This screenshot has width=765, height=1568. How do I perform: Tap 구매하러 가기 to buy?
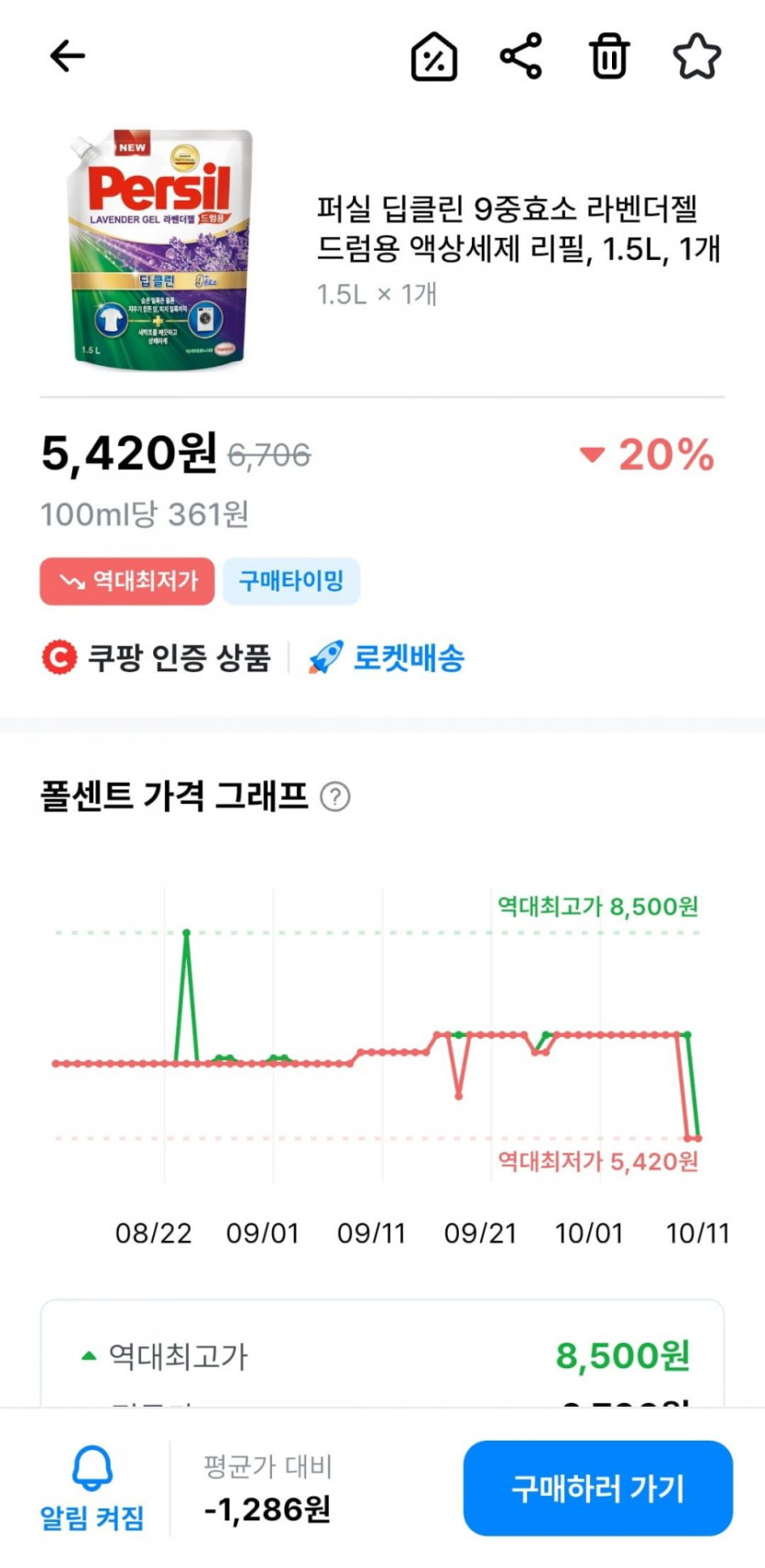coord(597,1488)
